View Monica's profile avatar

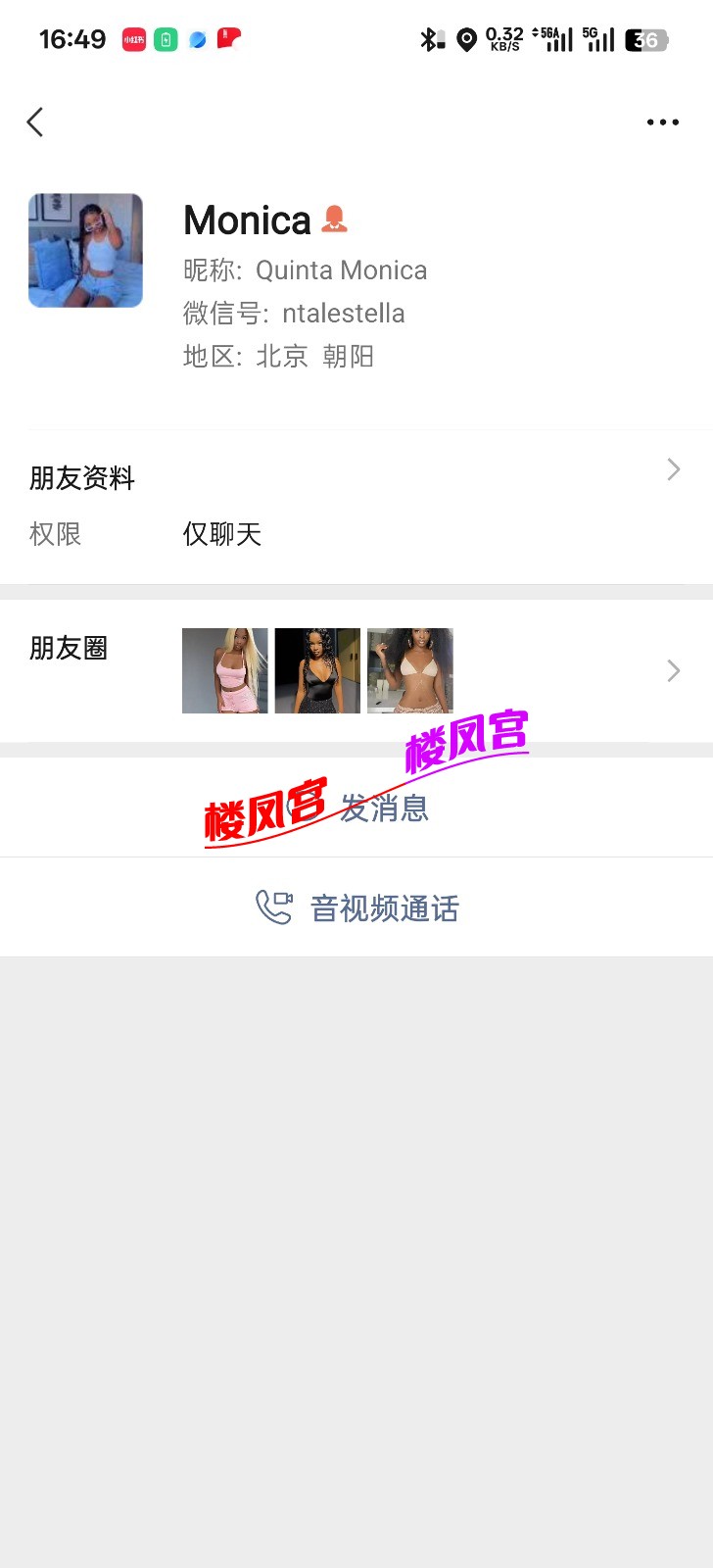coord(86,251)
